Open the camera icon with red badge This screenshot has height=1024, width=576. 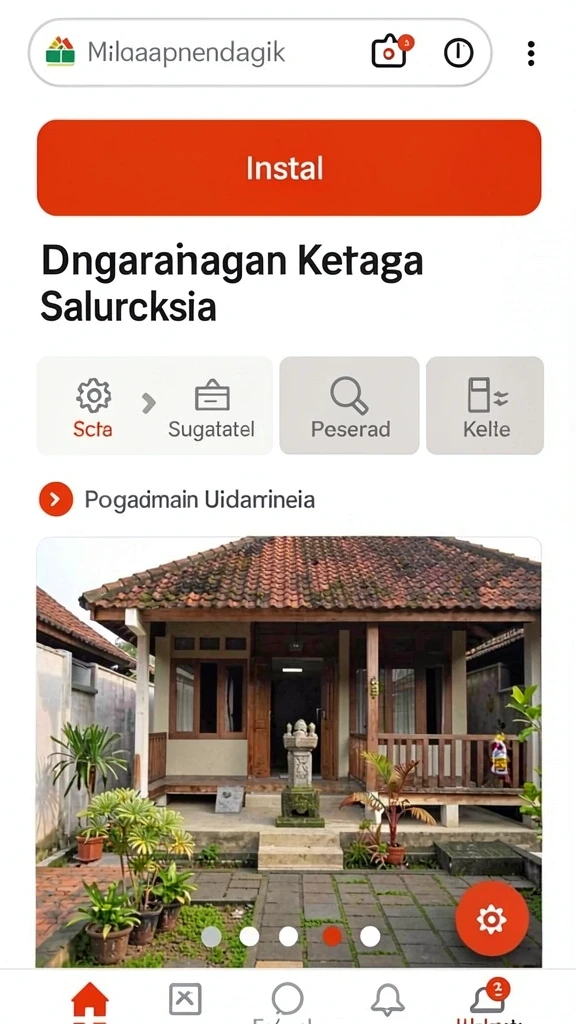click(x=391, y=52)
